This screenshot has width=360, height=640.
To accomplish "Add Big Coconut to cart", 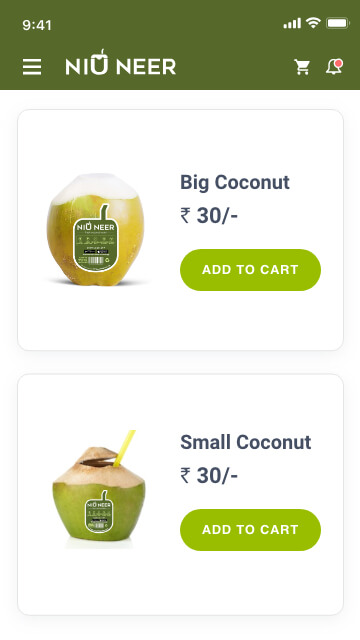I will 250,270.
